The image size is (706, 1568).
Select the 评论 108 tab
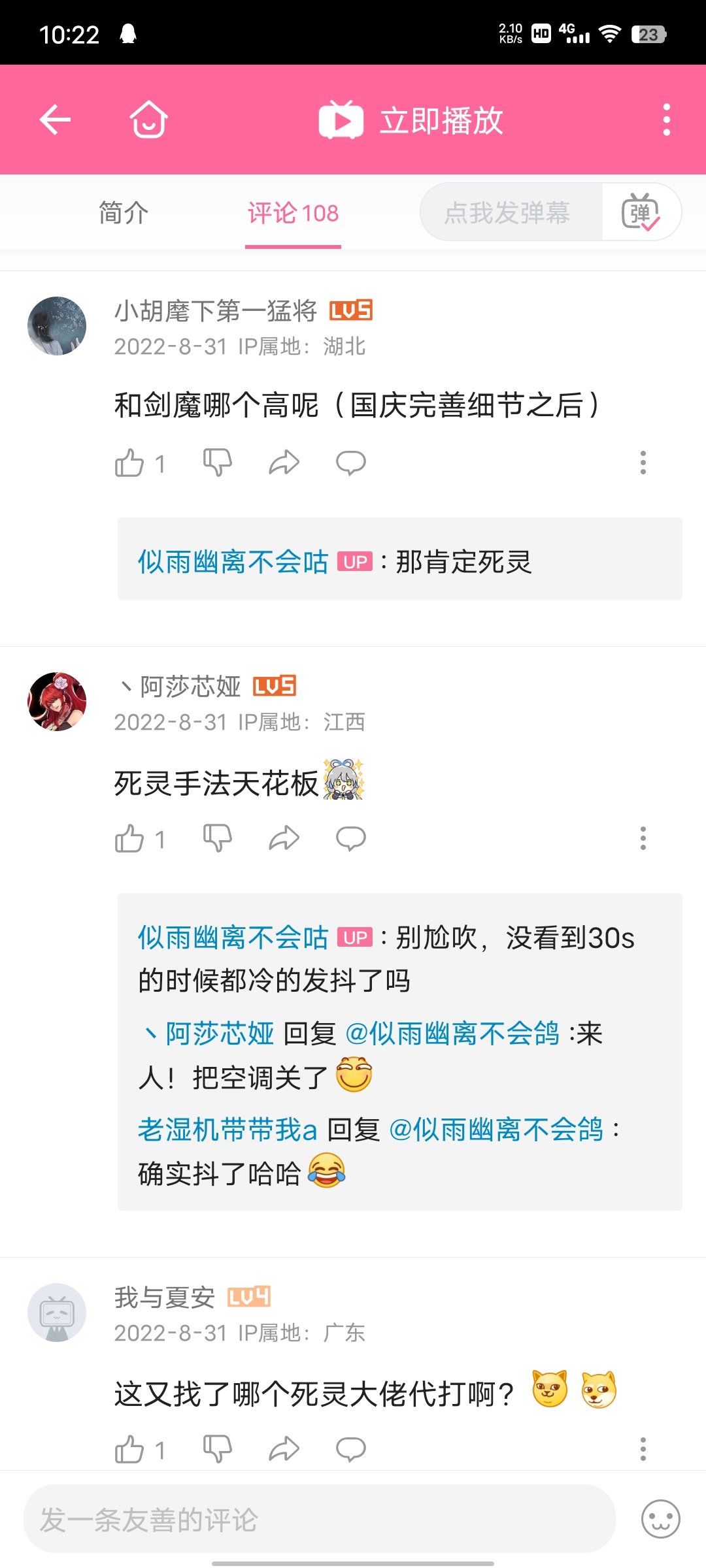pyautogui.click(x=293, y=213)
